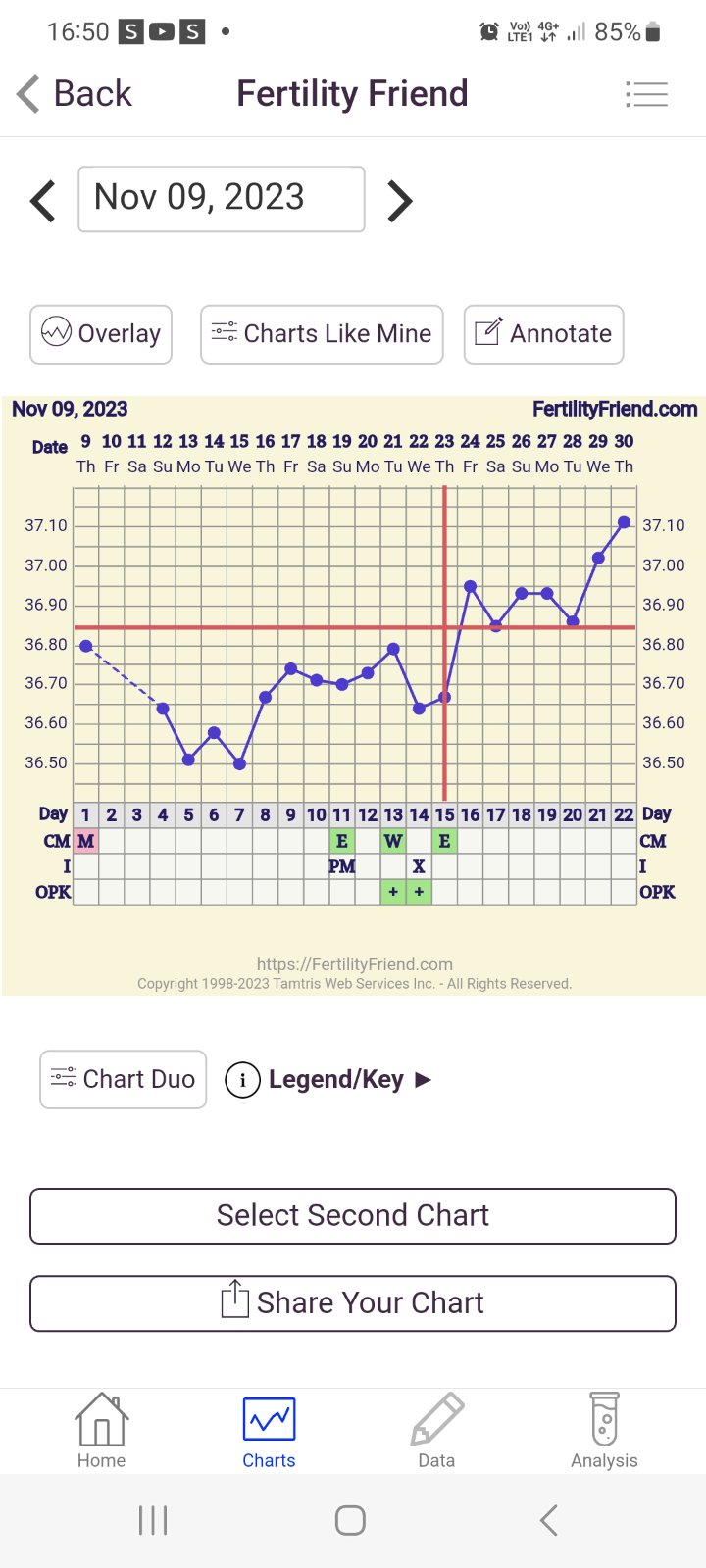Share your chart

(x=353, y=1303)
